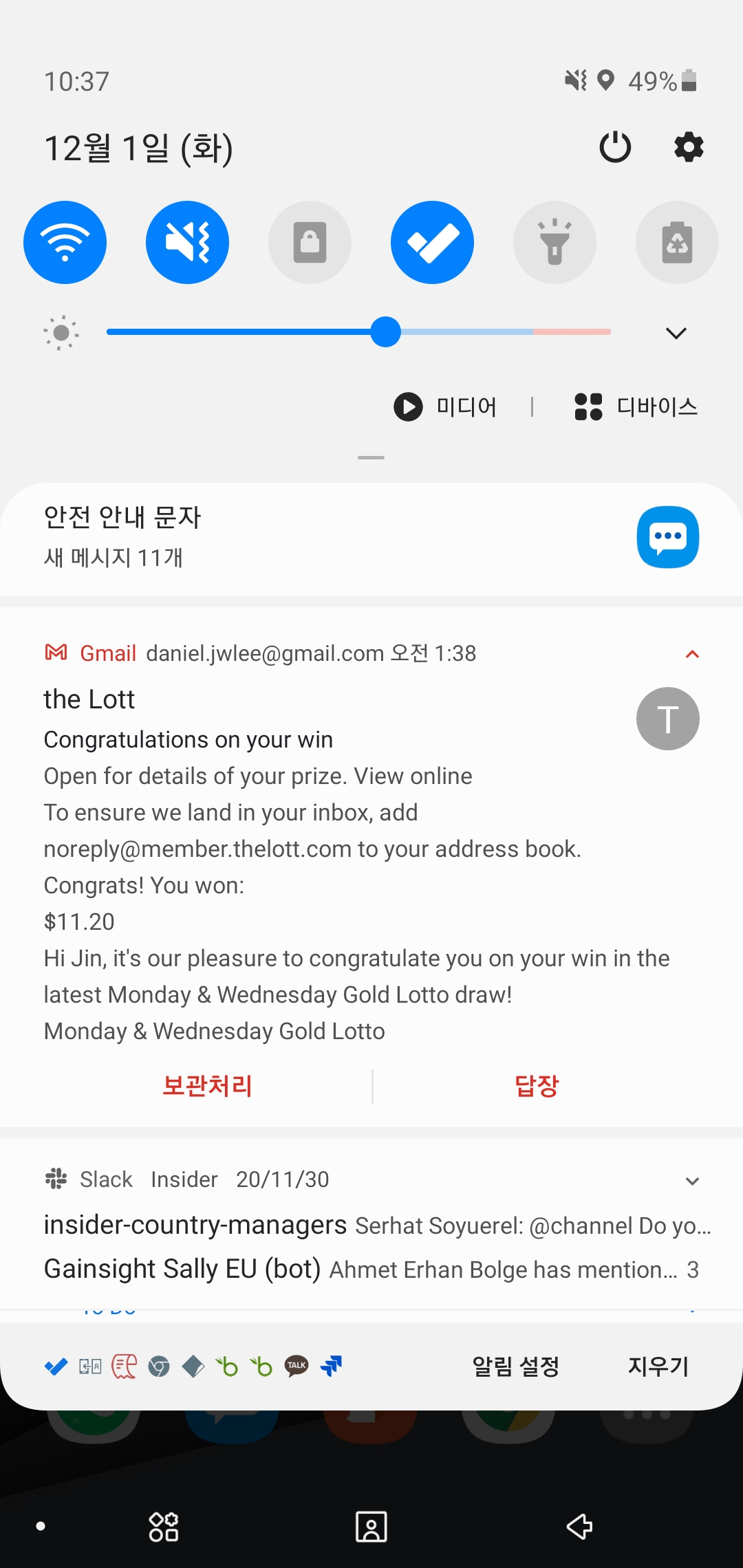743x1568 pixels.
Task: Archive the email with 보관처리
Action: (207, 1086)
